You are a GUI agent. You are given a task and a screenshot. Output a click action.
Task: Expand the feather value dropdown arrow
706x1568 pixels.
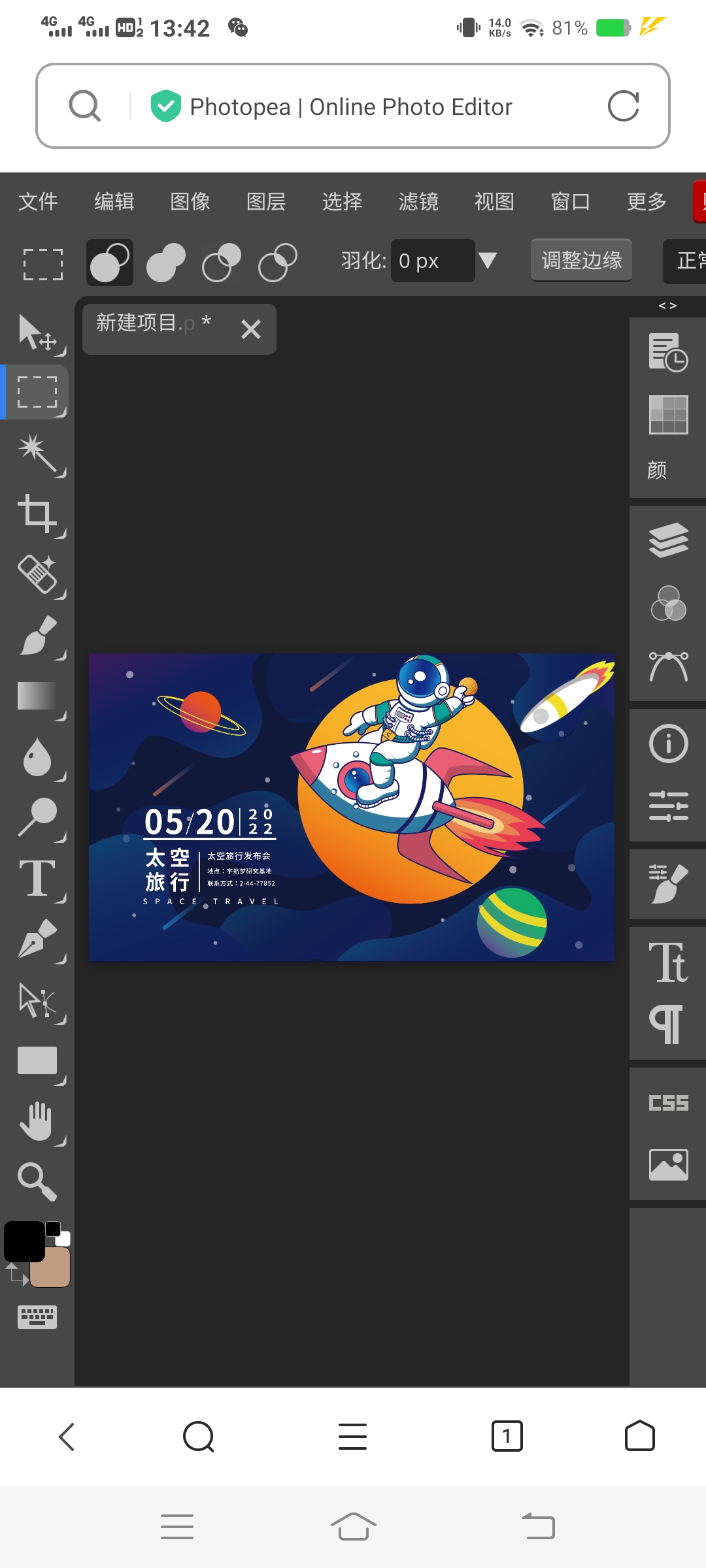coord(488,261)
